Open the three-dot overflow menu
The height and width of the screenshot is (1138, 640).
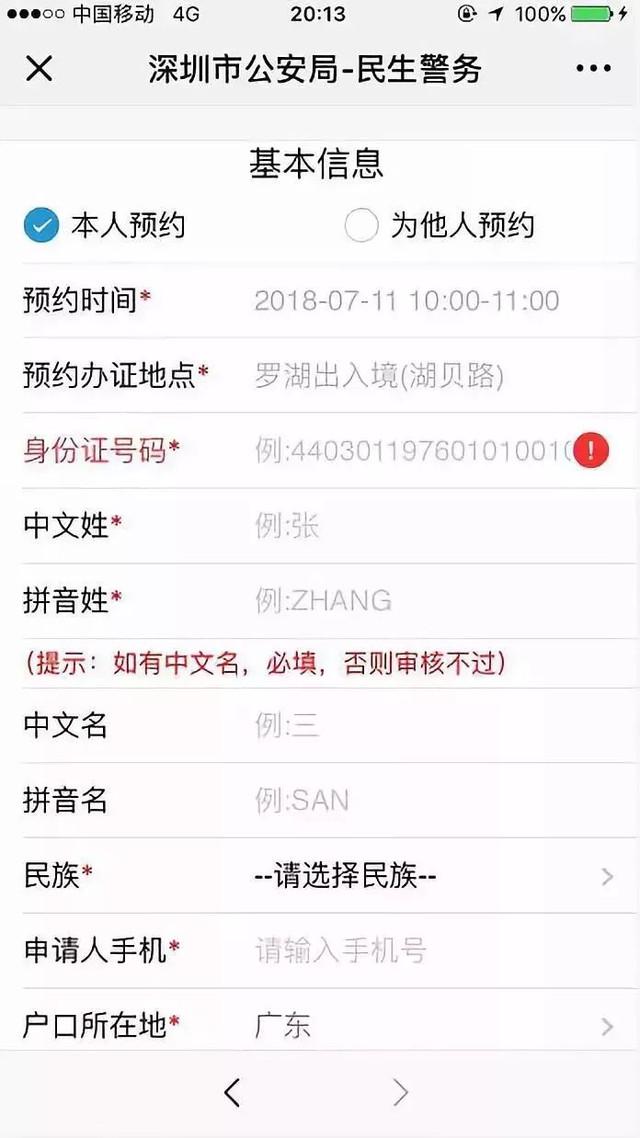click(x=592, y=69)
